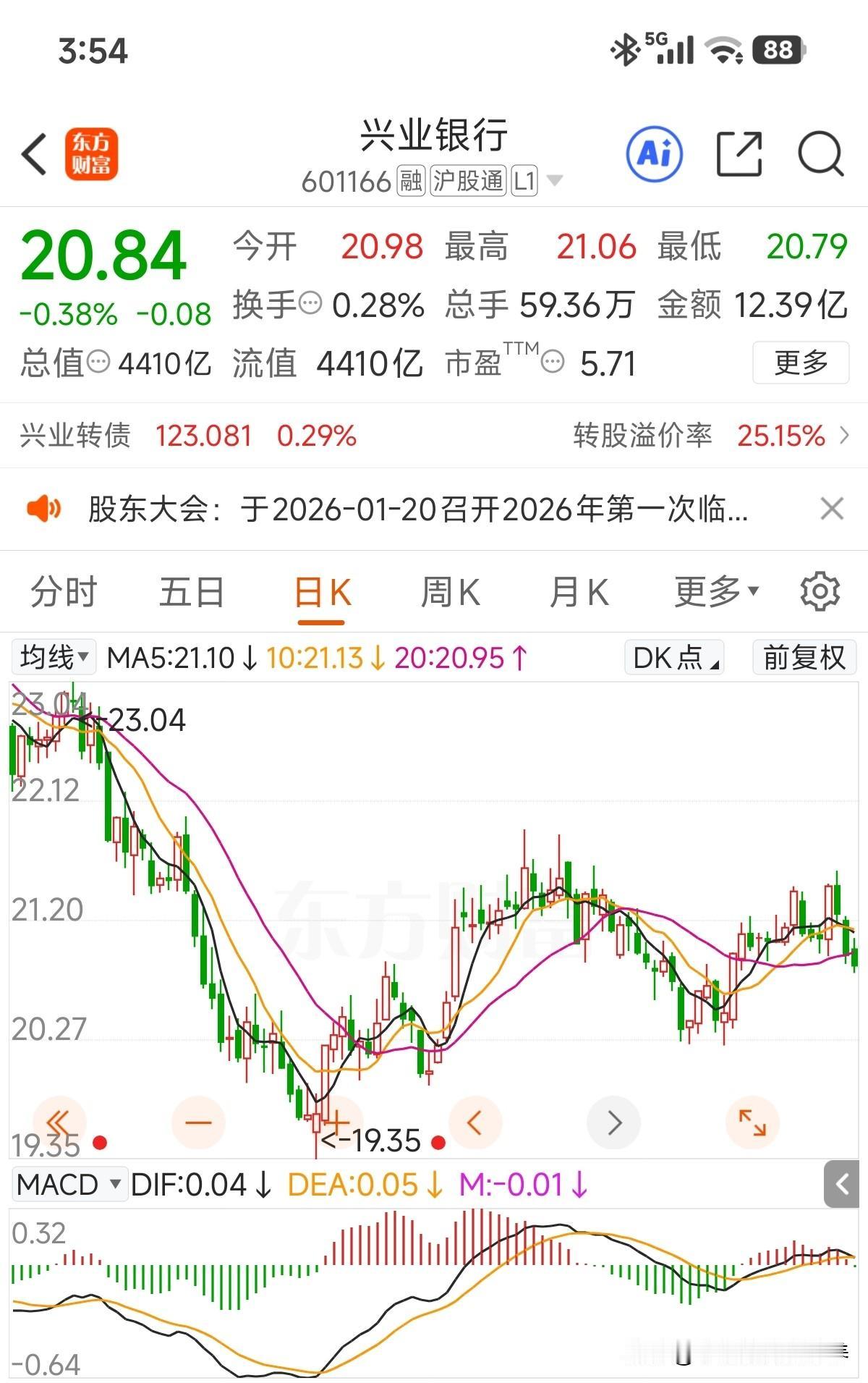The height and width of the screenshot is (1383, 868).
Task: Toggle the 前复权 price adjustment mode
Action: 803,658
